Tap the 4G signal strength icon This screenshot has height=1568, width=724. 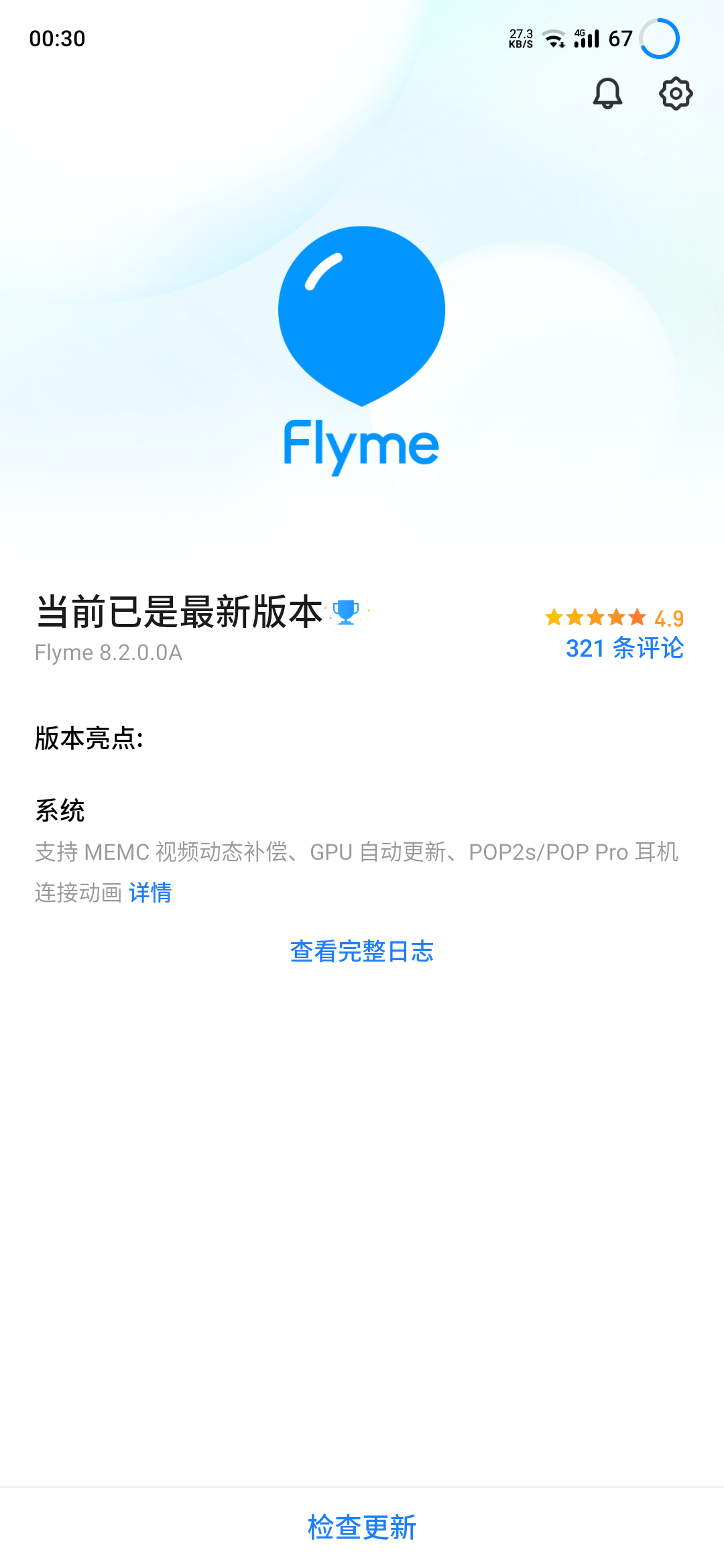[586, 39]
